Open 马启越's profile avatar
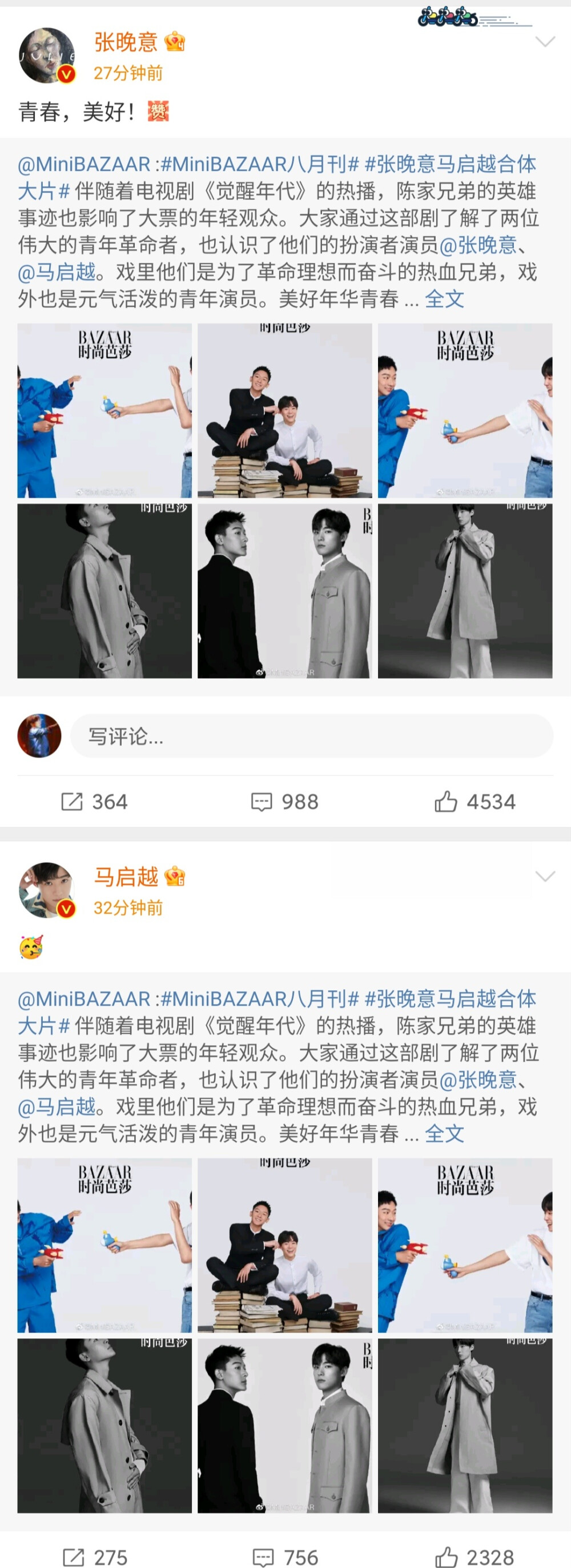This screenshot has width=571, height=1568. [46, 890]
